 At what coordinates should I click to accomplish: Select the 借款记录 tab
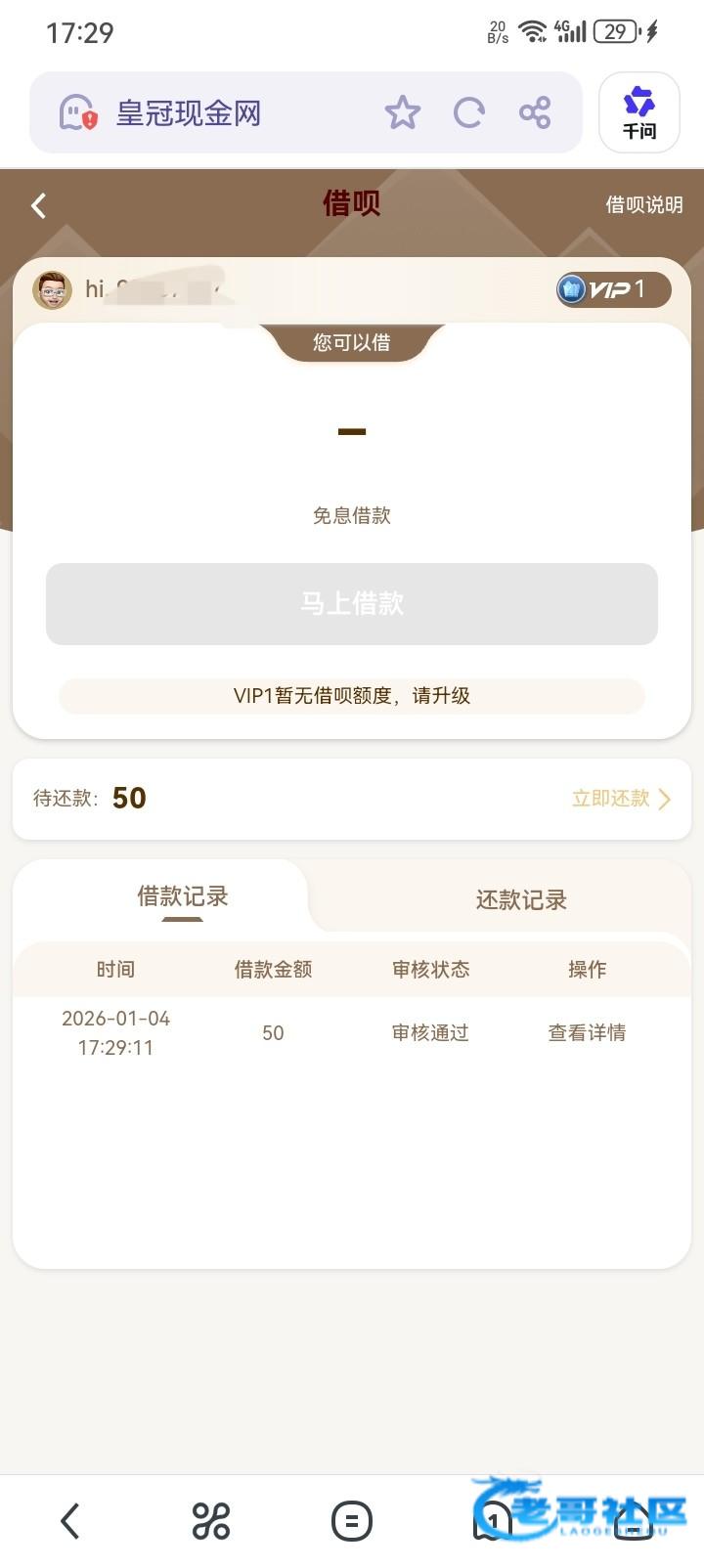pyautogui.click(x=183, y=896)
